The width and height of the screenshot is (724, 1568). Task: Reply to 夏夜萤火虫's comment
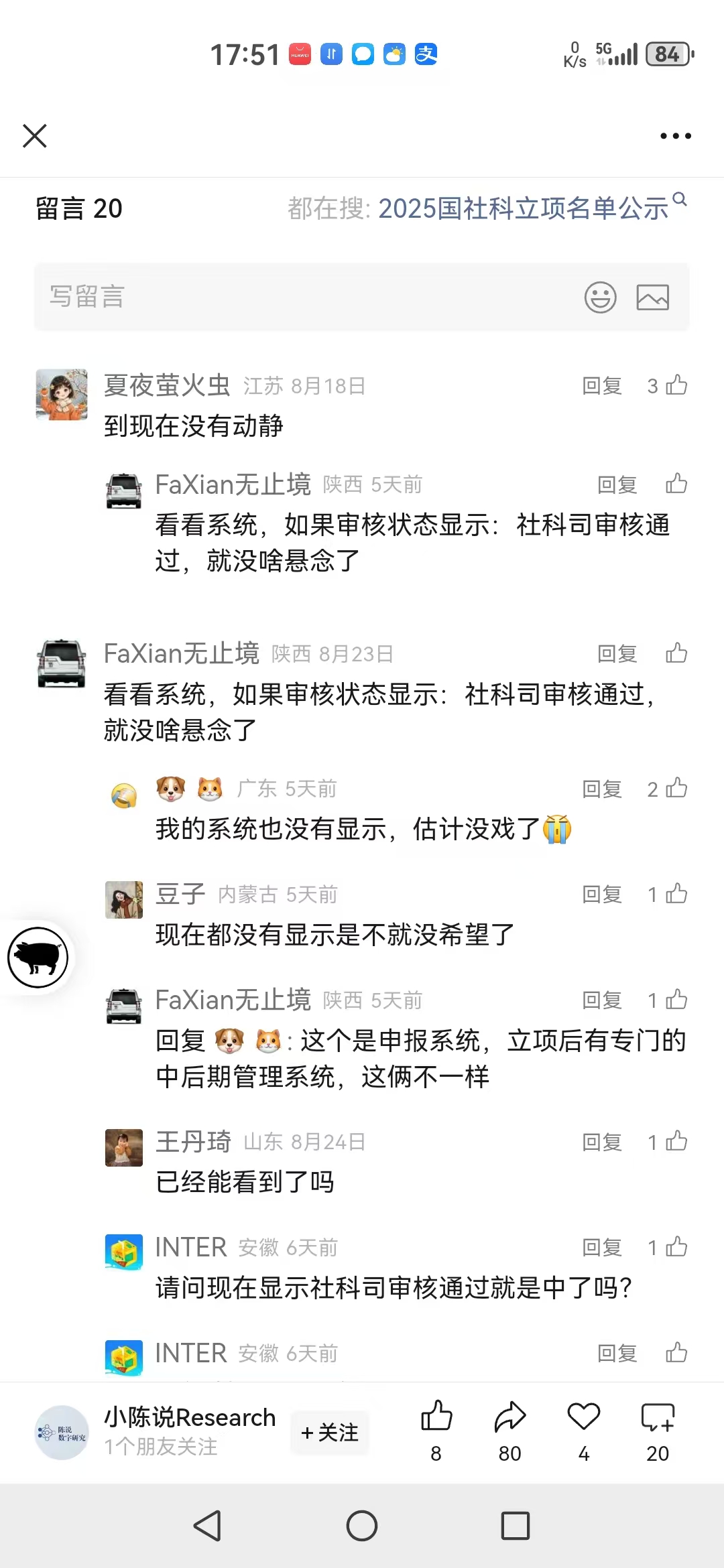click(x=602, y=386)
